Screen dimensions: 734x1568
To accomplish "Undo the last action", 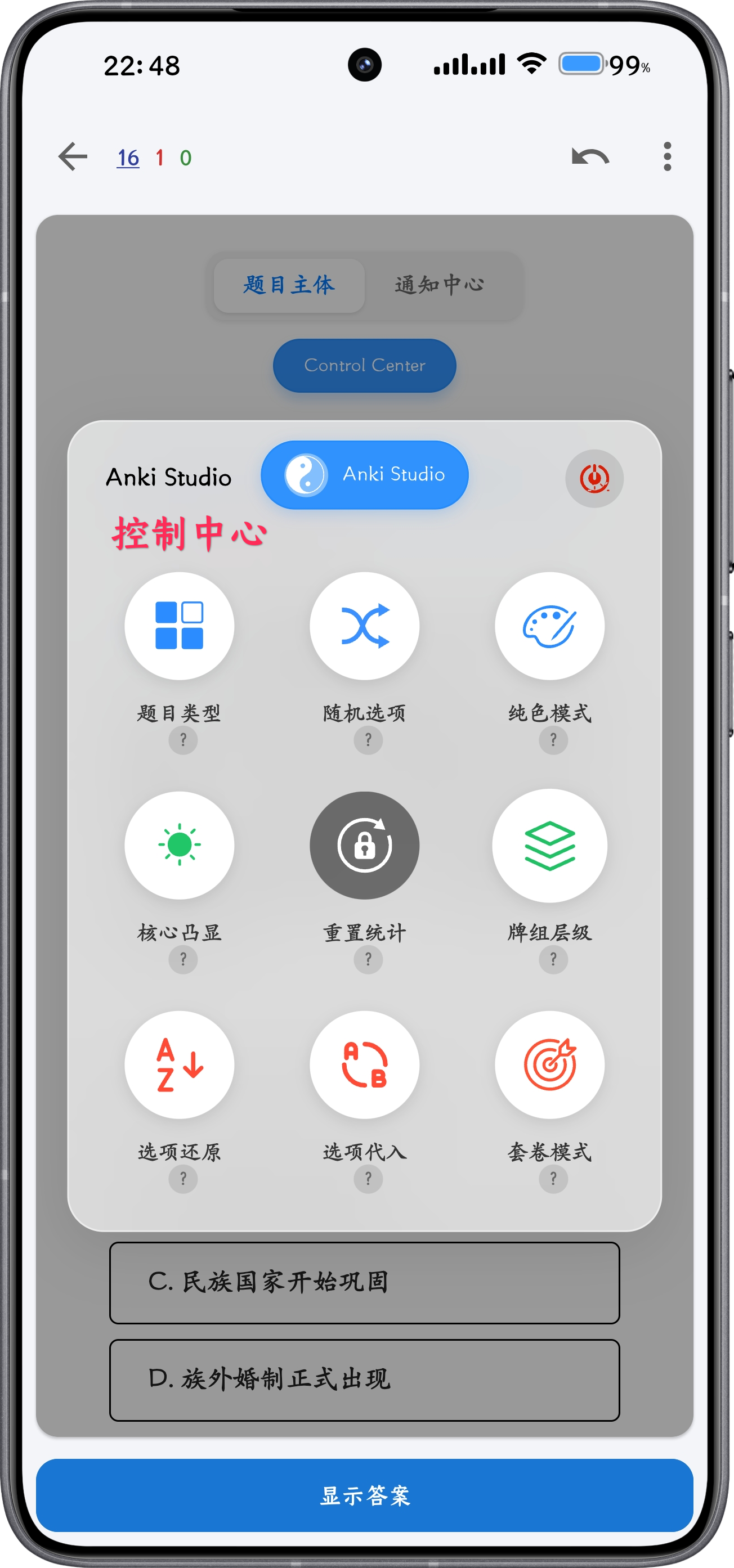I will click(590, 157).
